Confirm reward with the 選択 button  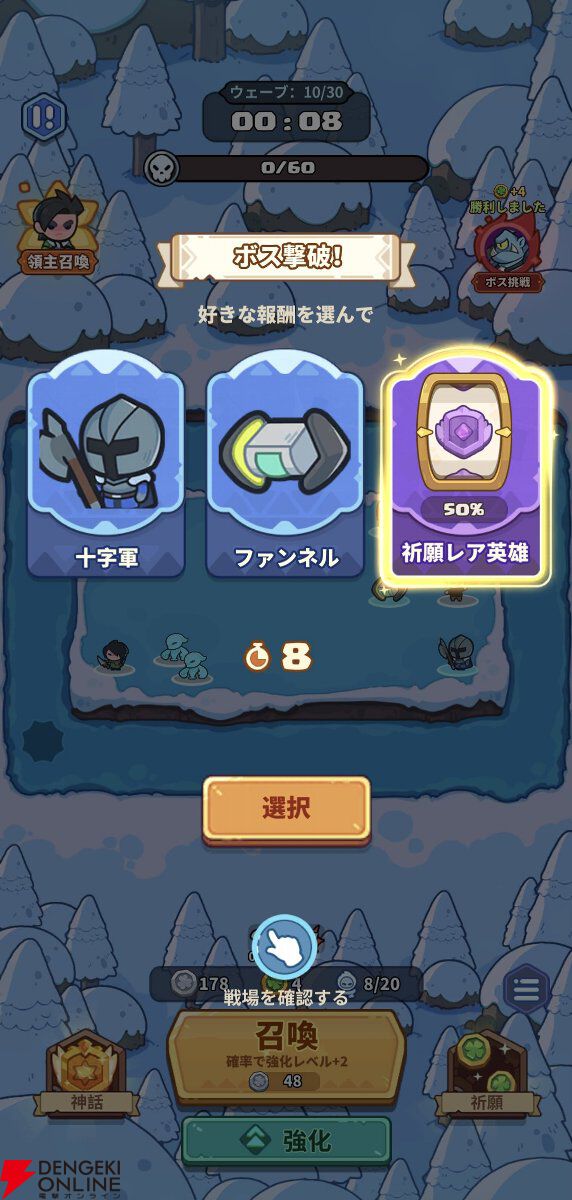click(286, 809)
